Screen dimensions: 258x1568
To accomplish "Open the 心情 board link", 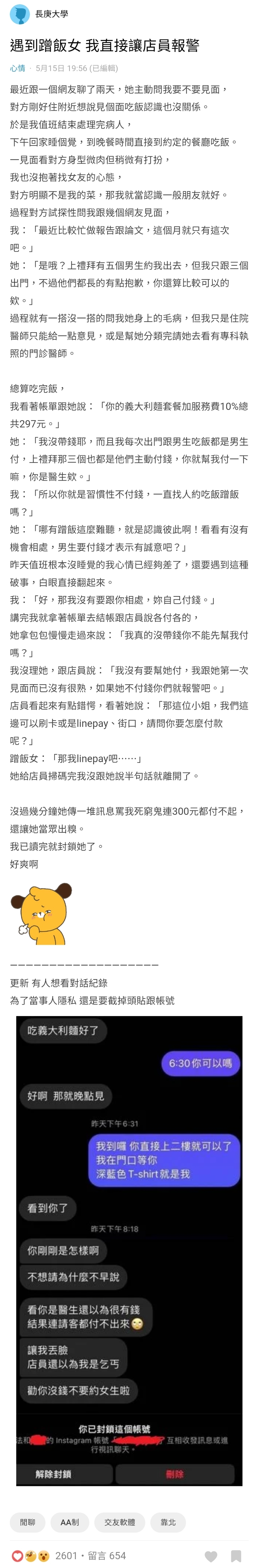I will (17, 68).
